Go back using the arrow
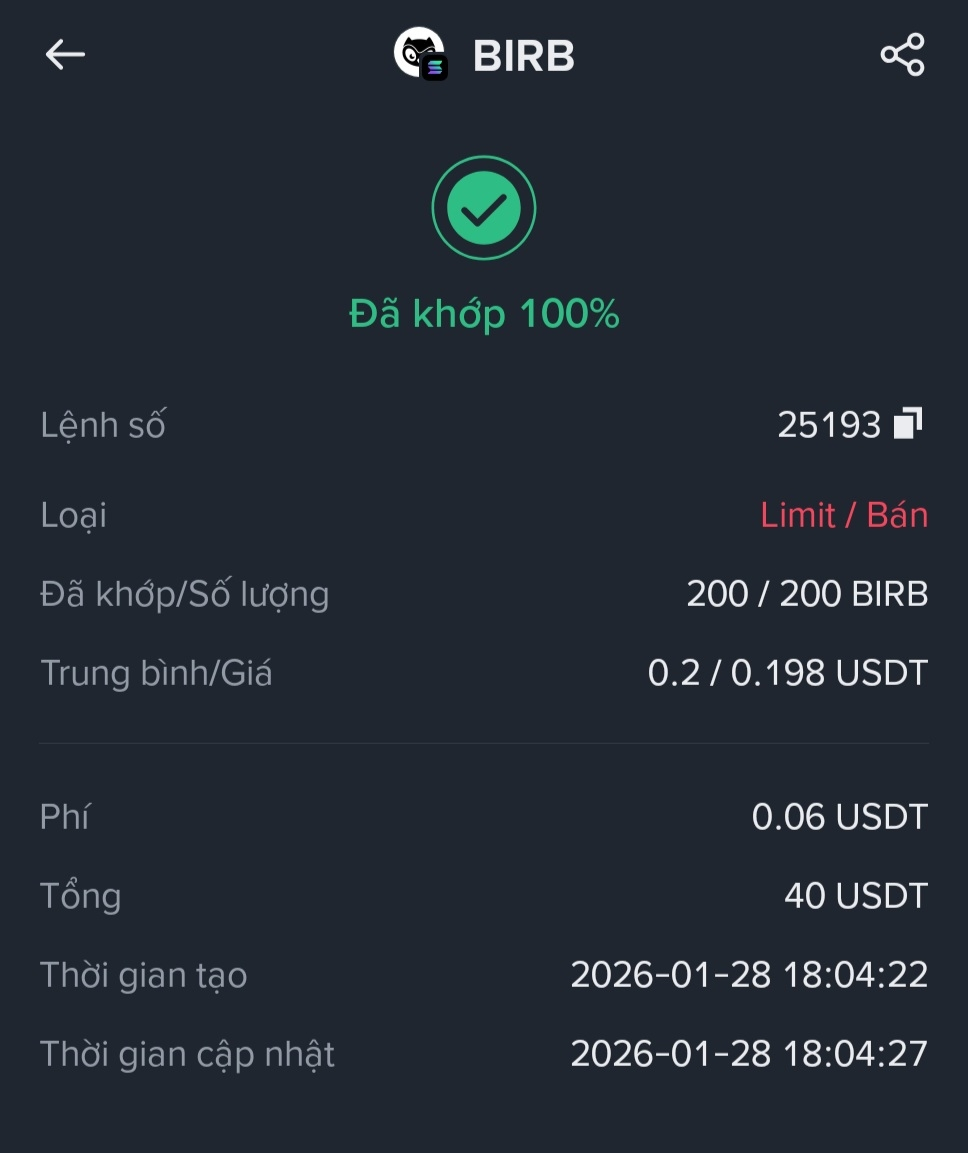This screenshot has width=968, height=1153. pyautogui.click(x=65, y=55)
